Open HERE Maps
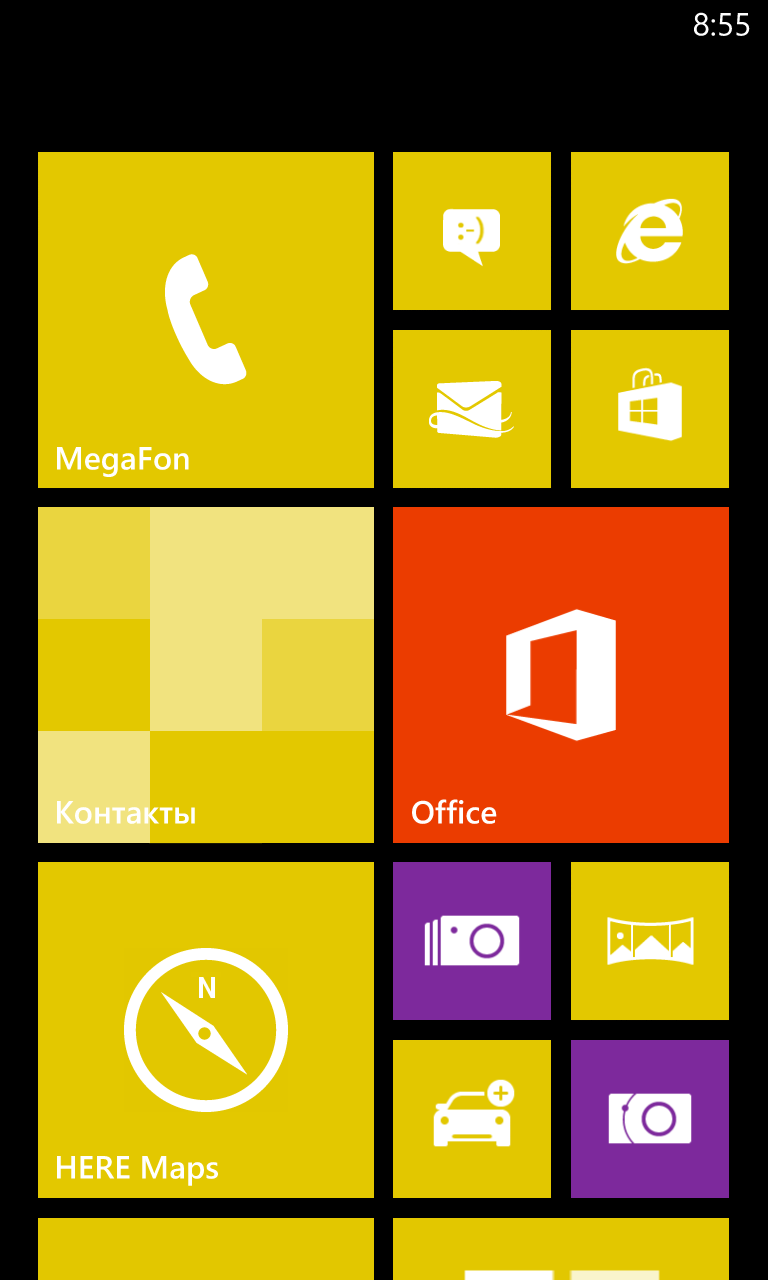 click(205, 1029)
